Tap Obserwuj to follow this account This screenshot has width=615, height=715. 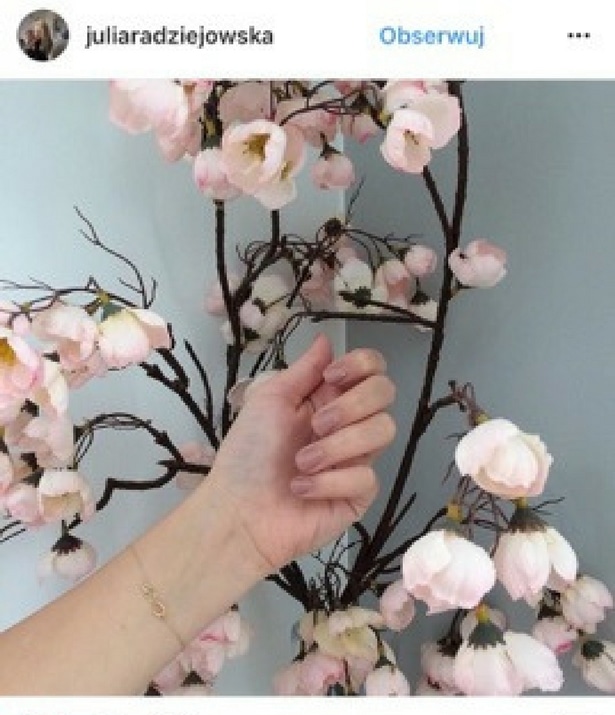pos(432,37)
